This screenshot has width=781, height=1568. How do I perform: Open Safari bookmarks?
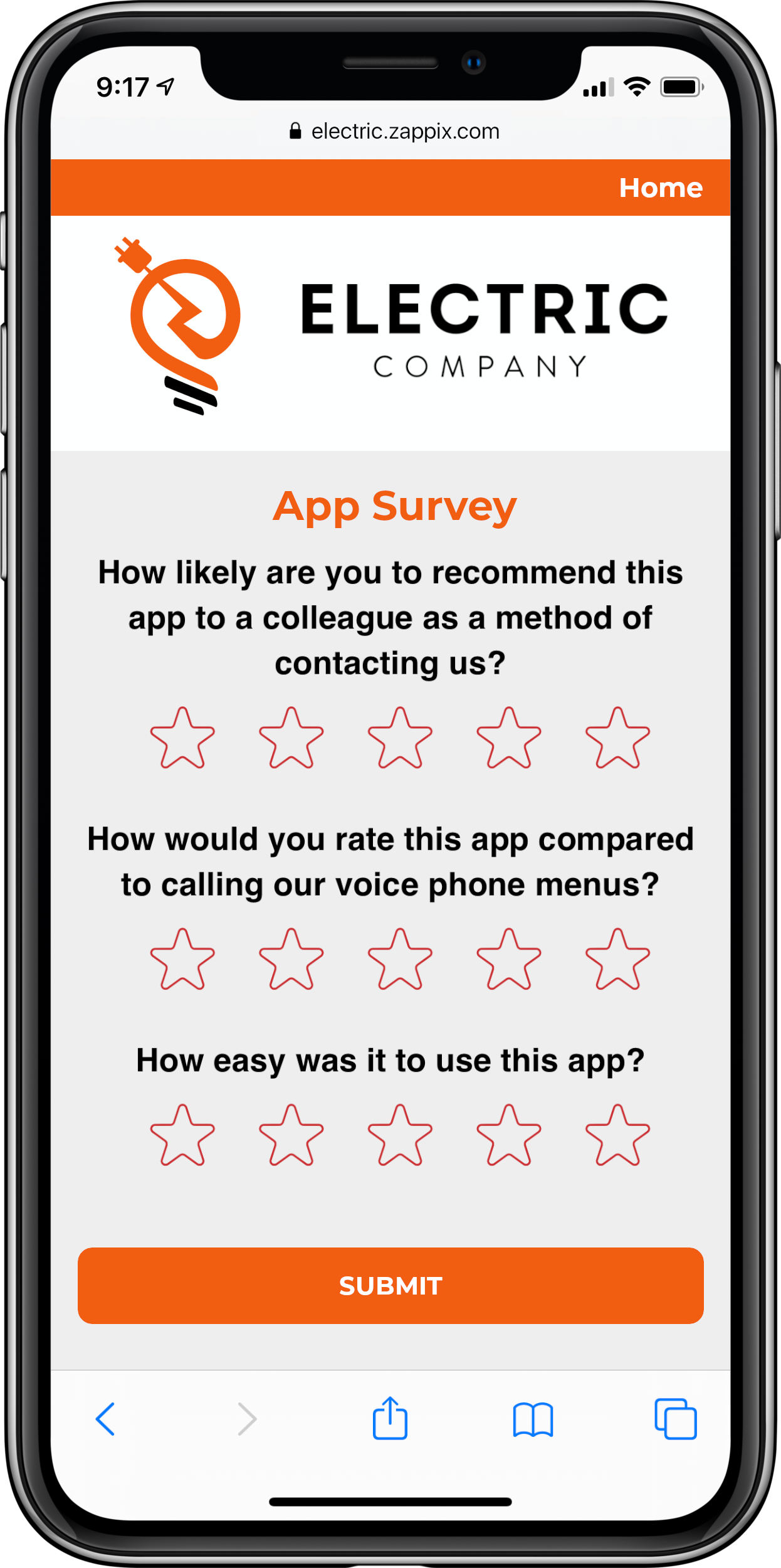(x=533, y=1419)
